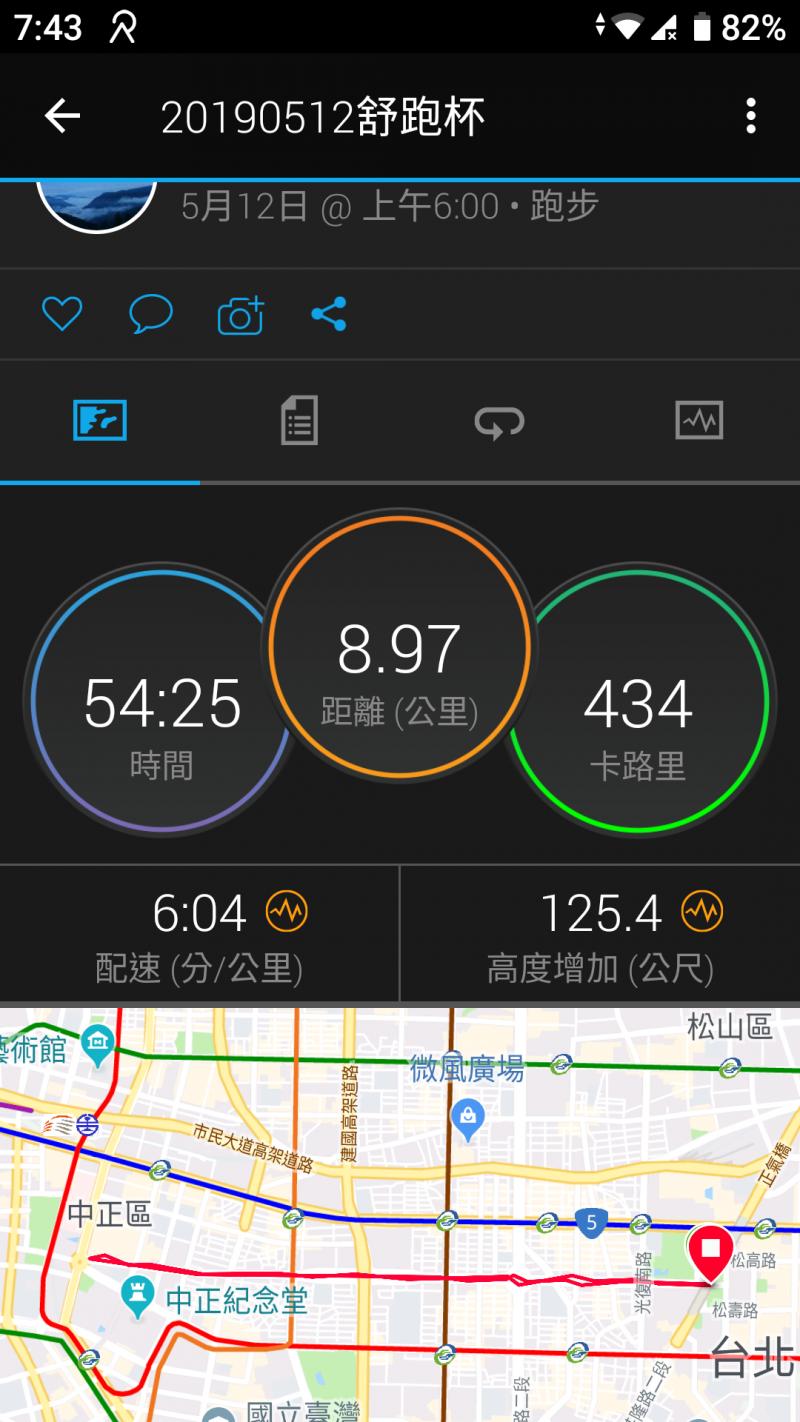
Task: Share this running activity
Action: (x=328, y=314)
